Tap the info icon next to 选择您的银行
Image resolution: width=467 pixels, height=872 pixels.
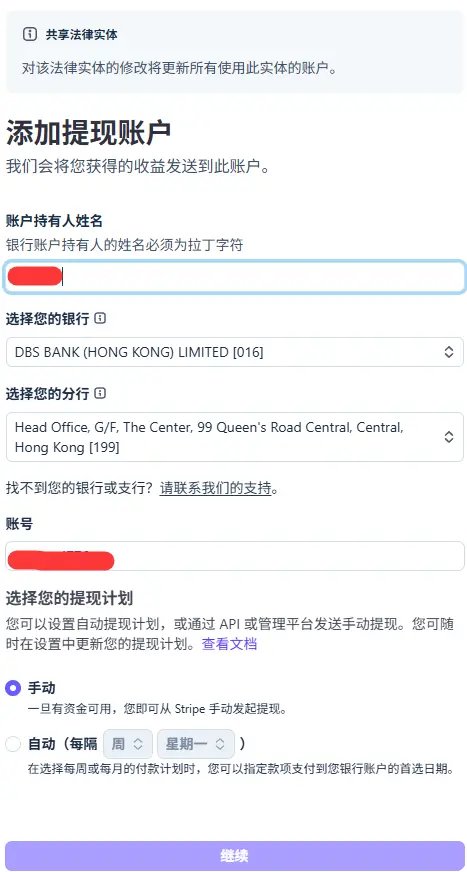[100, 319]
